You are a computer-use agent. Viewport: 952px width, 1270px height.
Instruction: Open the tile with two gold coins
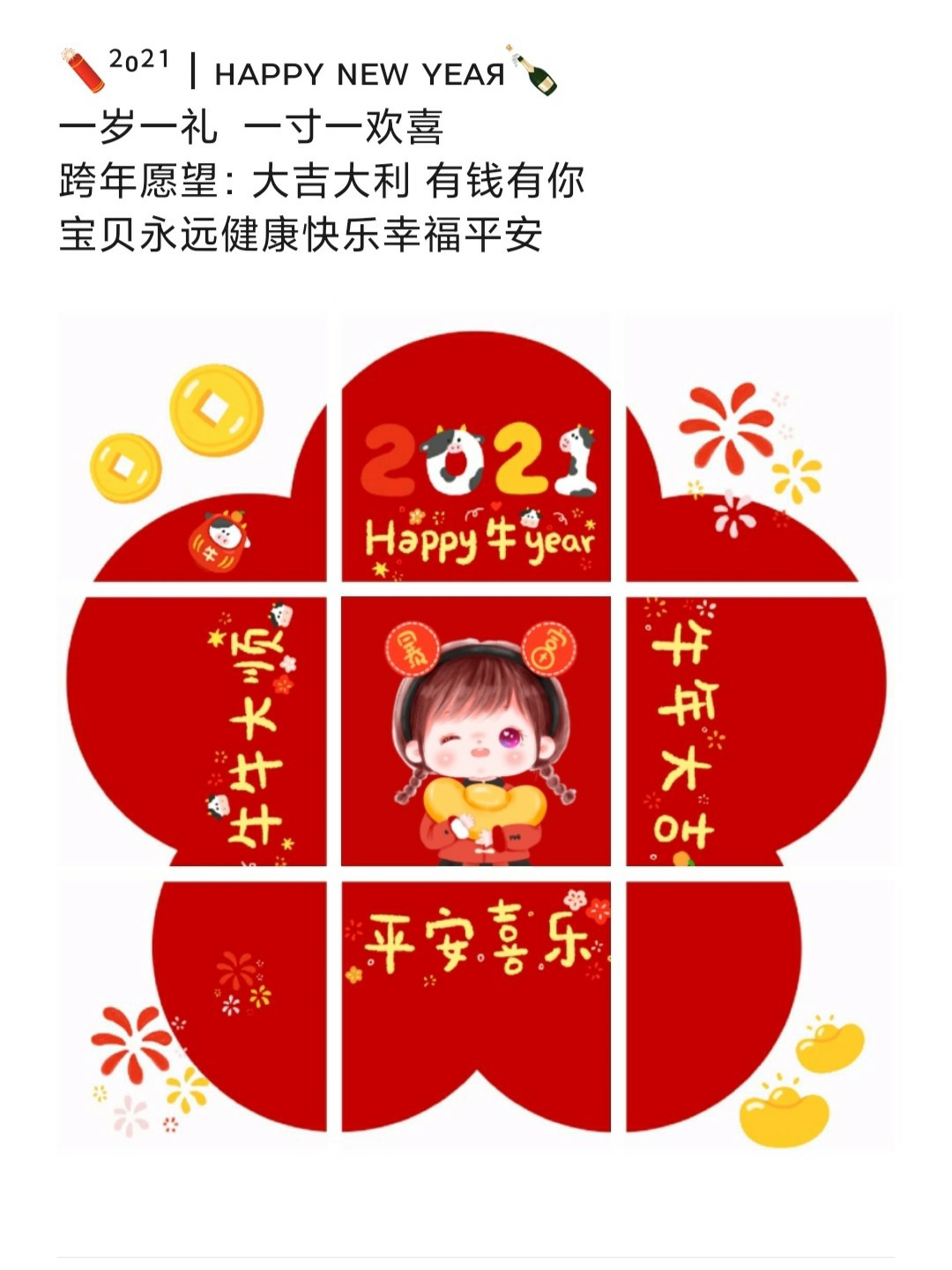coord(192,447)
